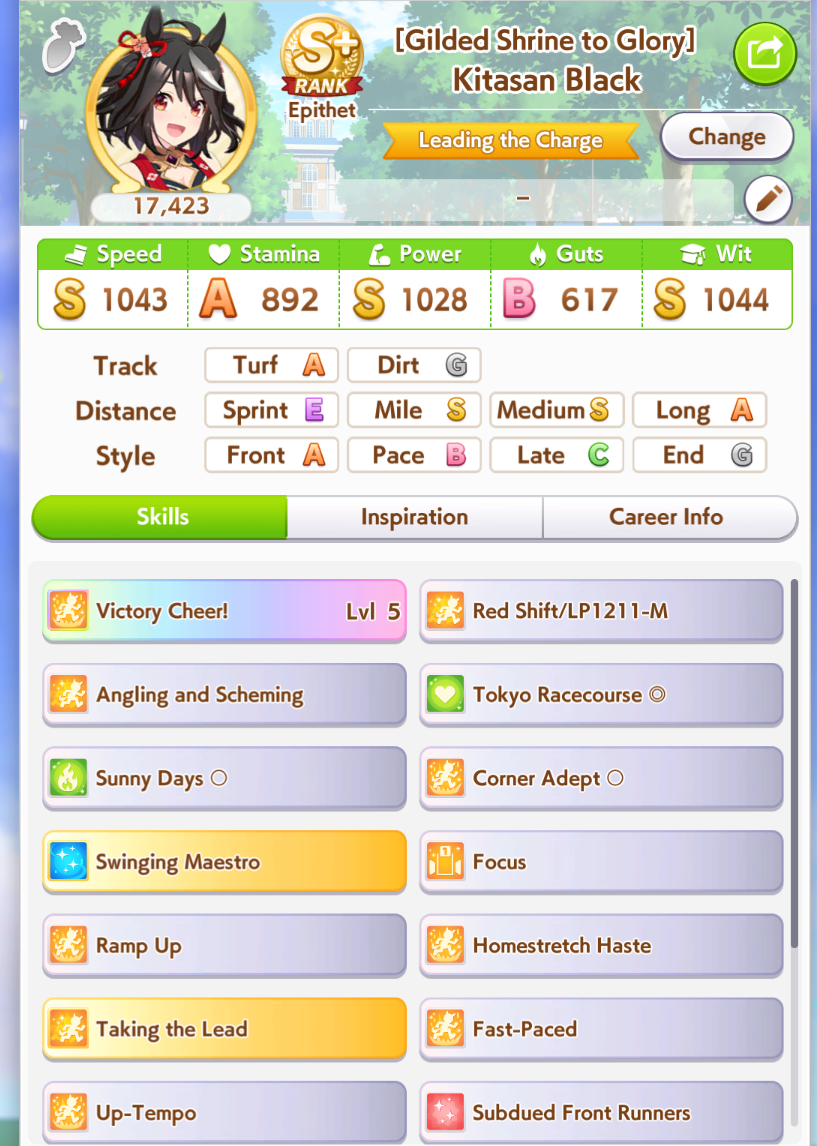Viewport: 817px width, 1146px height.
Task: View the Fast-Paced skill
Action: point(600,1028)
